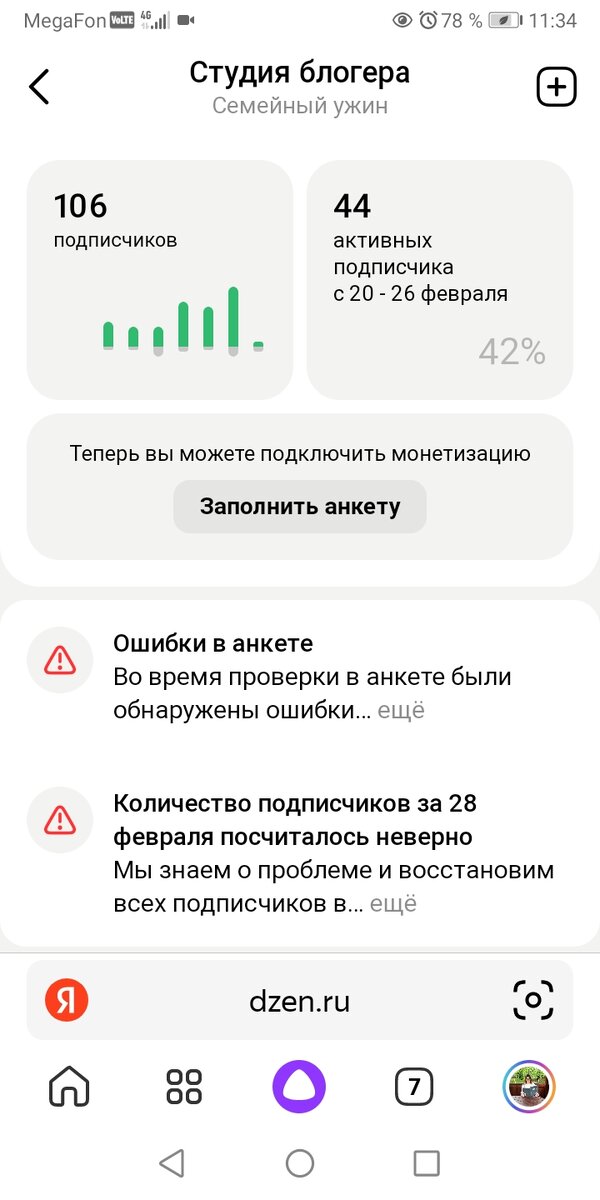Create a new publication with the plus icon
600x1200 pixels.
point(557,87)
